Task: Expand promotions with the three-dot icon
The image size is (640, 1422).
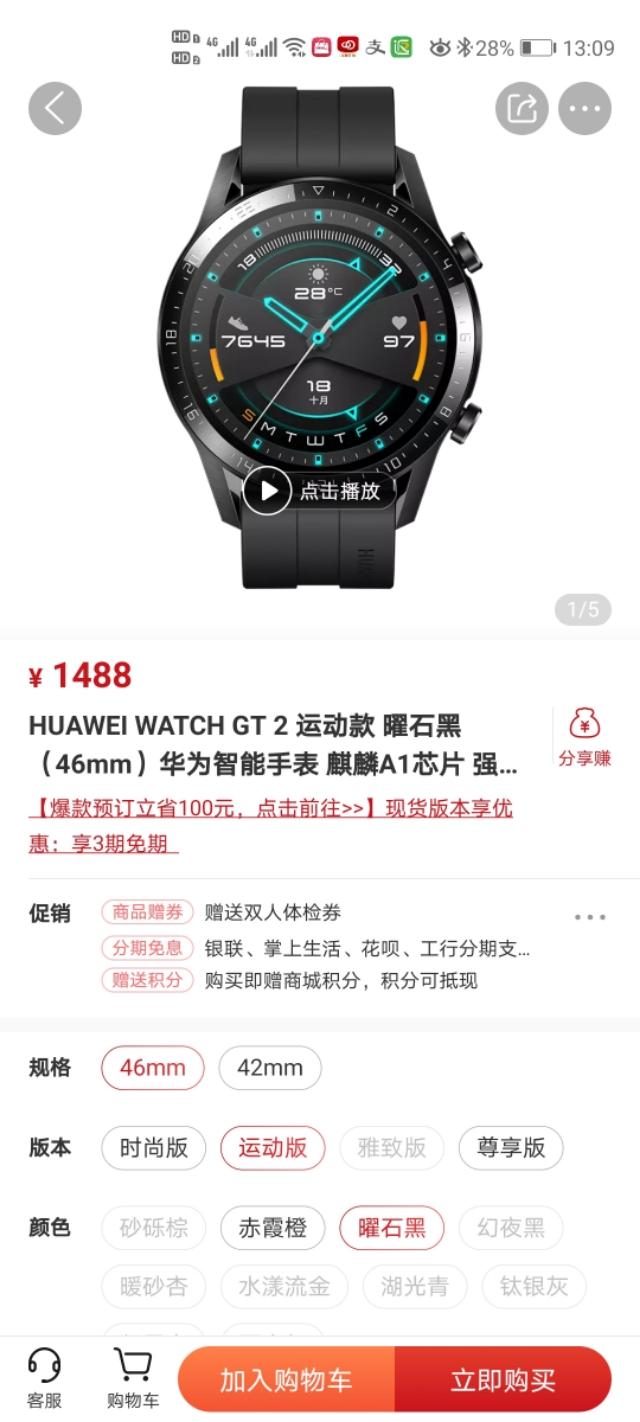Action: (x=590, y=917)
